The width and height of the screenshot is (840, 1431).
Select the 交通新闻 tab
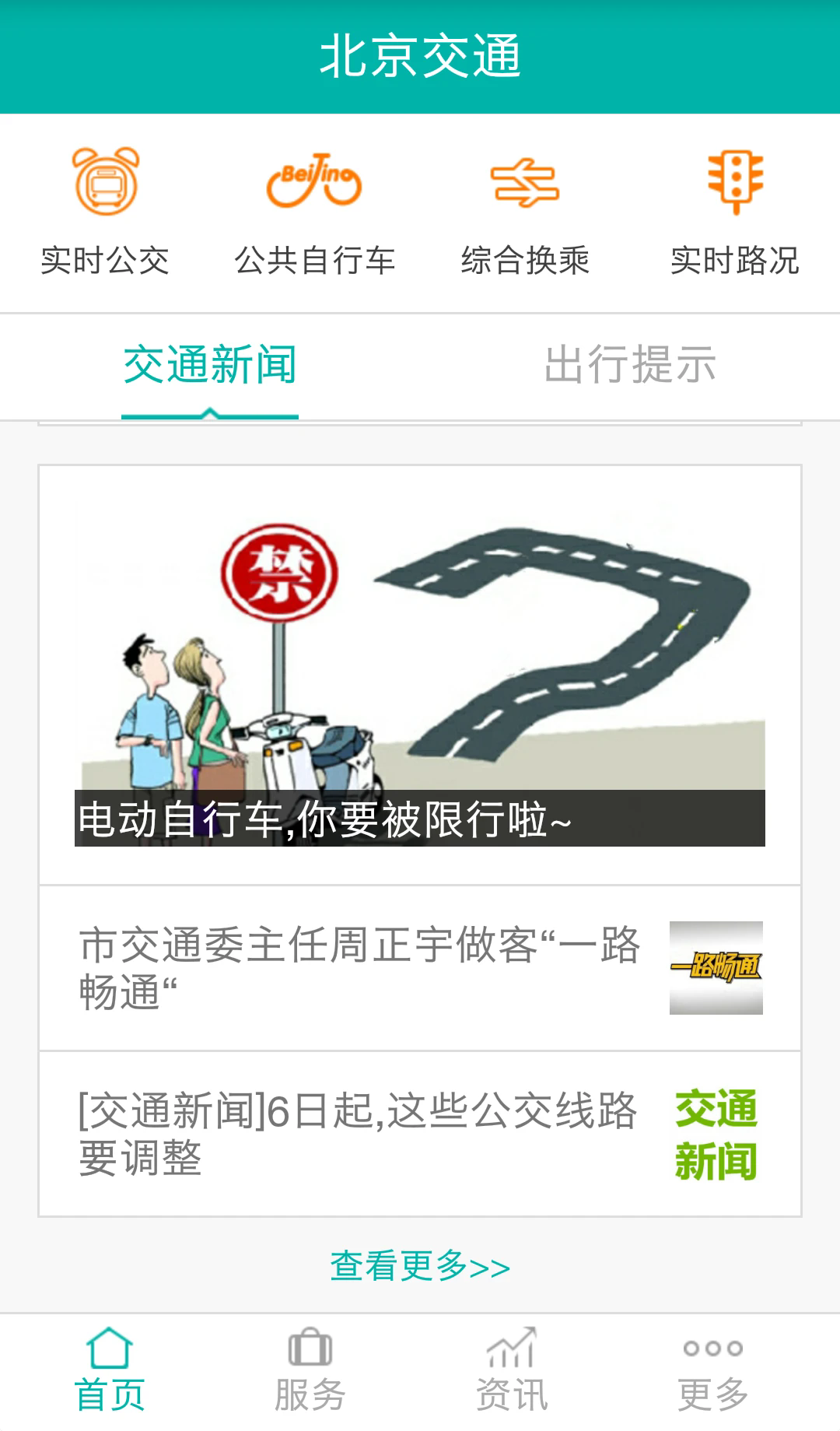click(x=210, y=365)
